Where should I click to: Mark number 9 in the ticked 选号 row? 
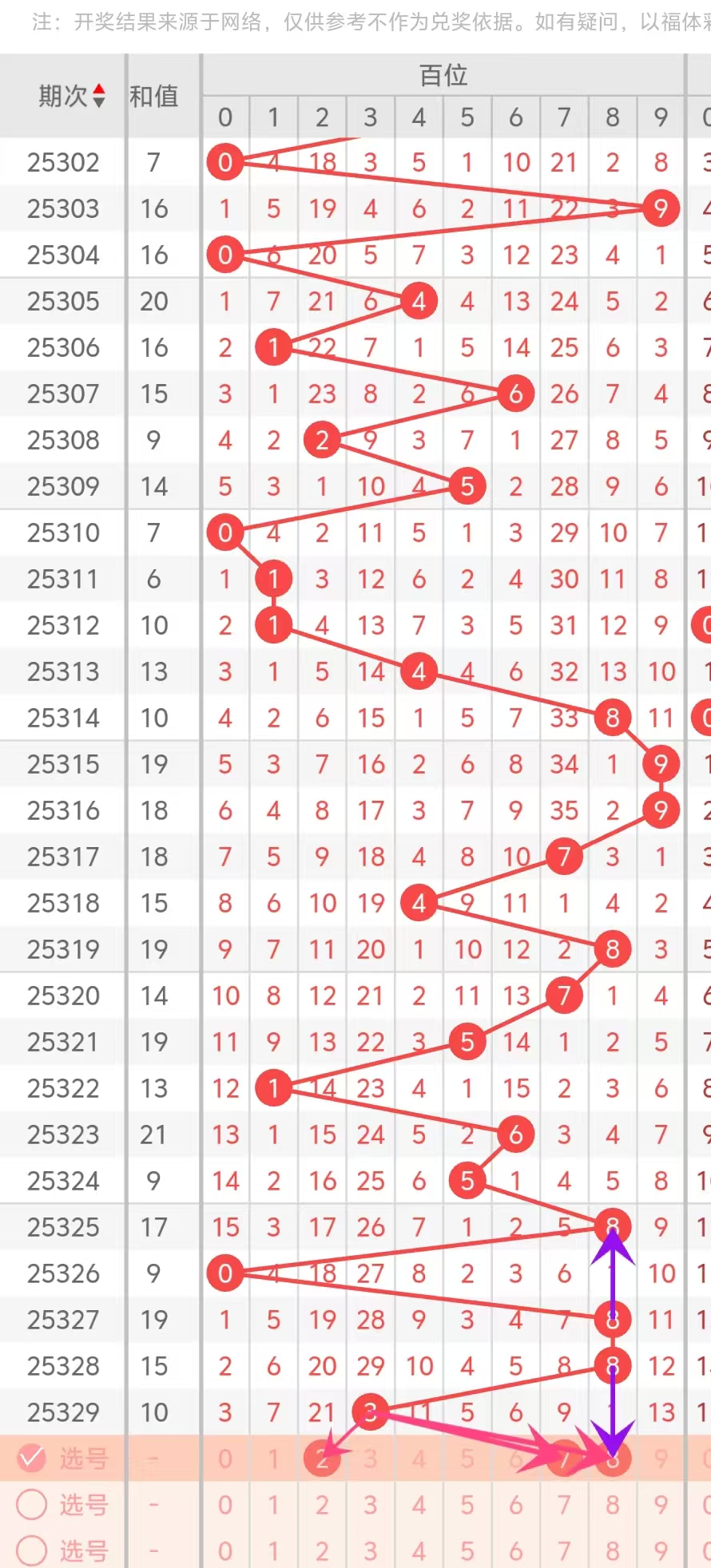(x=661, y=1459)
